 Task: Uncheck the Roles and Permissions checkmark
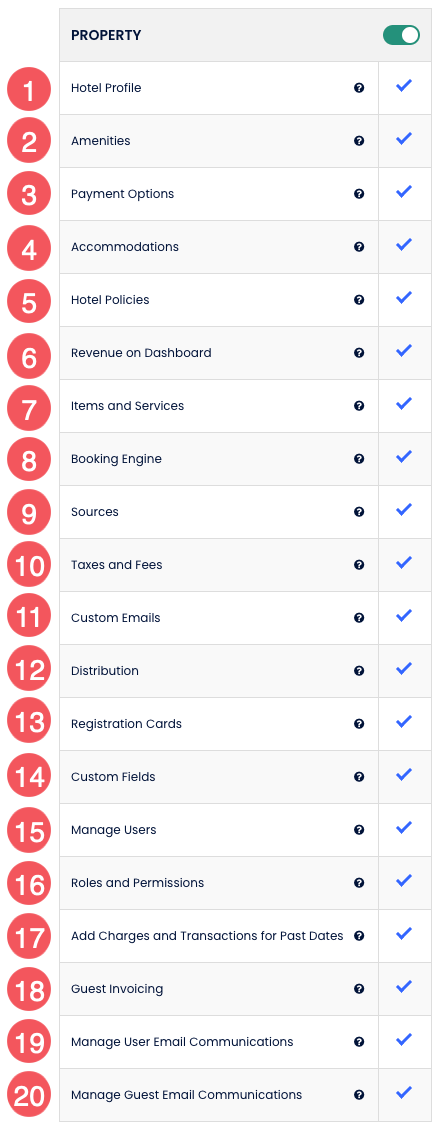click(x=404, y=881)
